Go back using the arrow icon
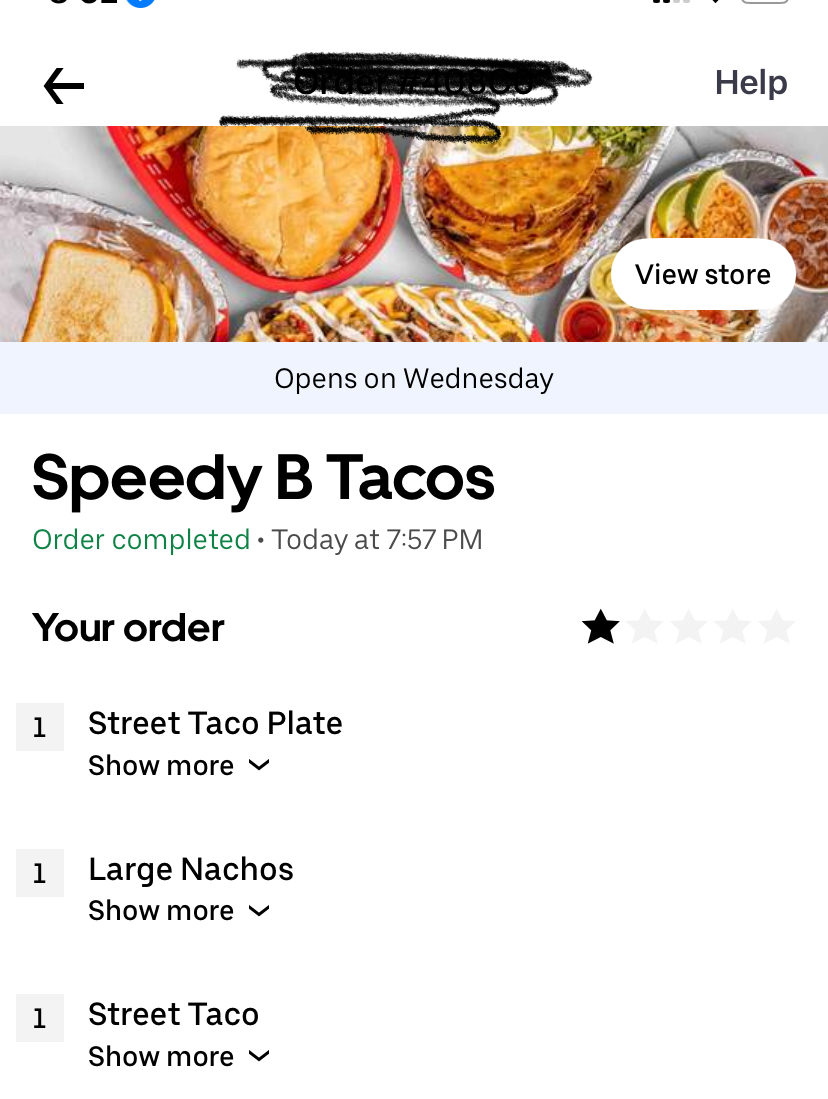Image resolution: width=828 pixels, height=1099 pixels. [x=64, y=86]
